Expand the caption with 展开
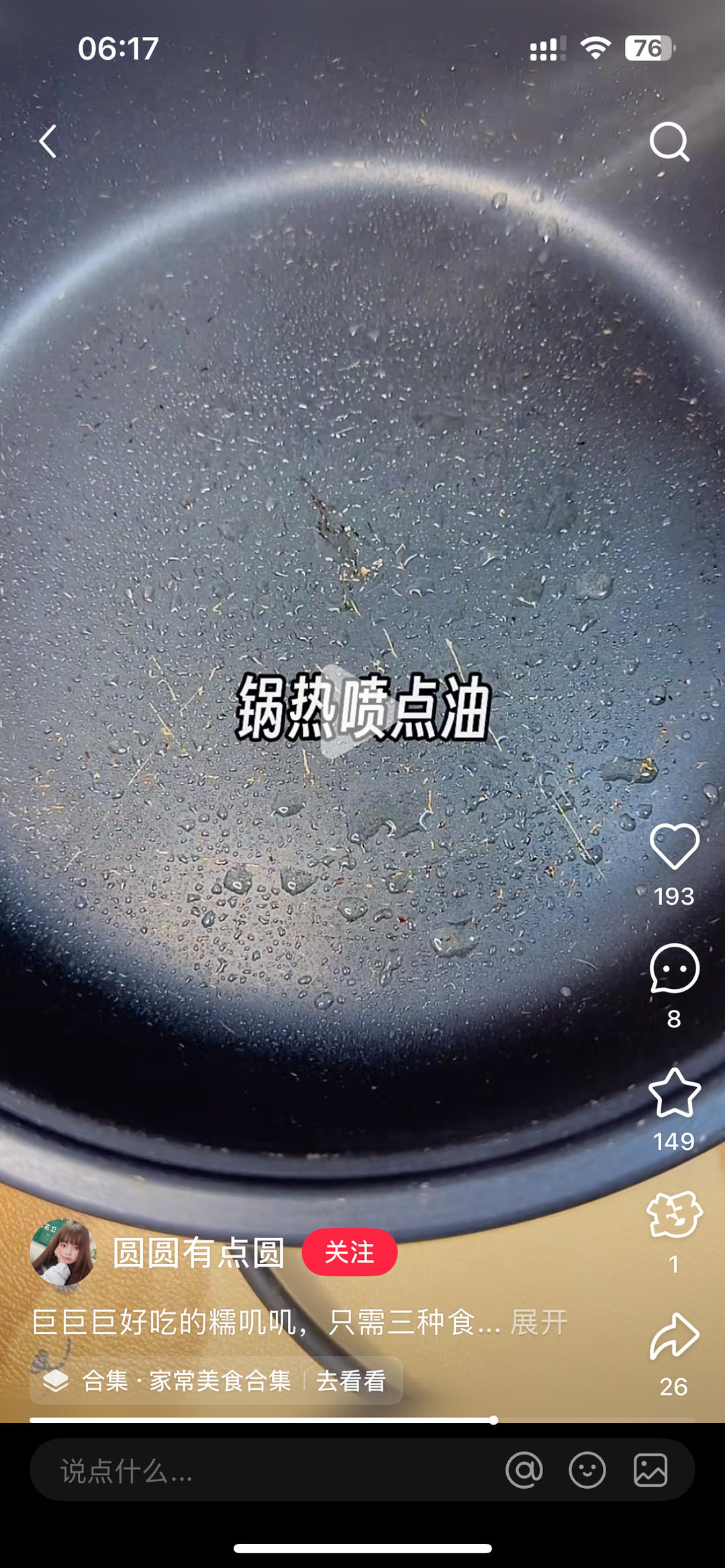This screenshot has width=725, height=1568. (x=537, y=1322)
